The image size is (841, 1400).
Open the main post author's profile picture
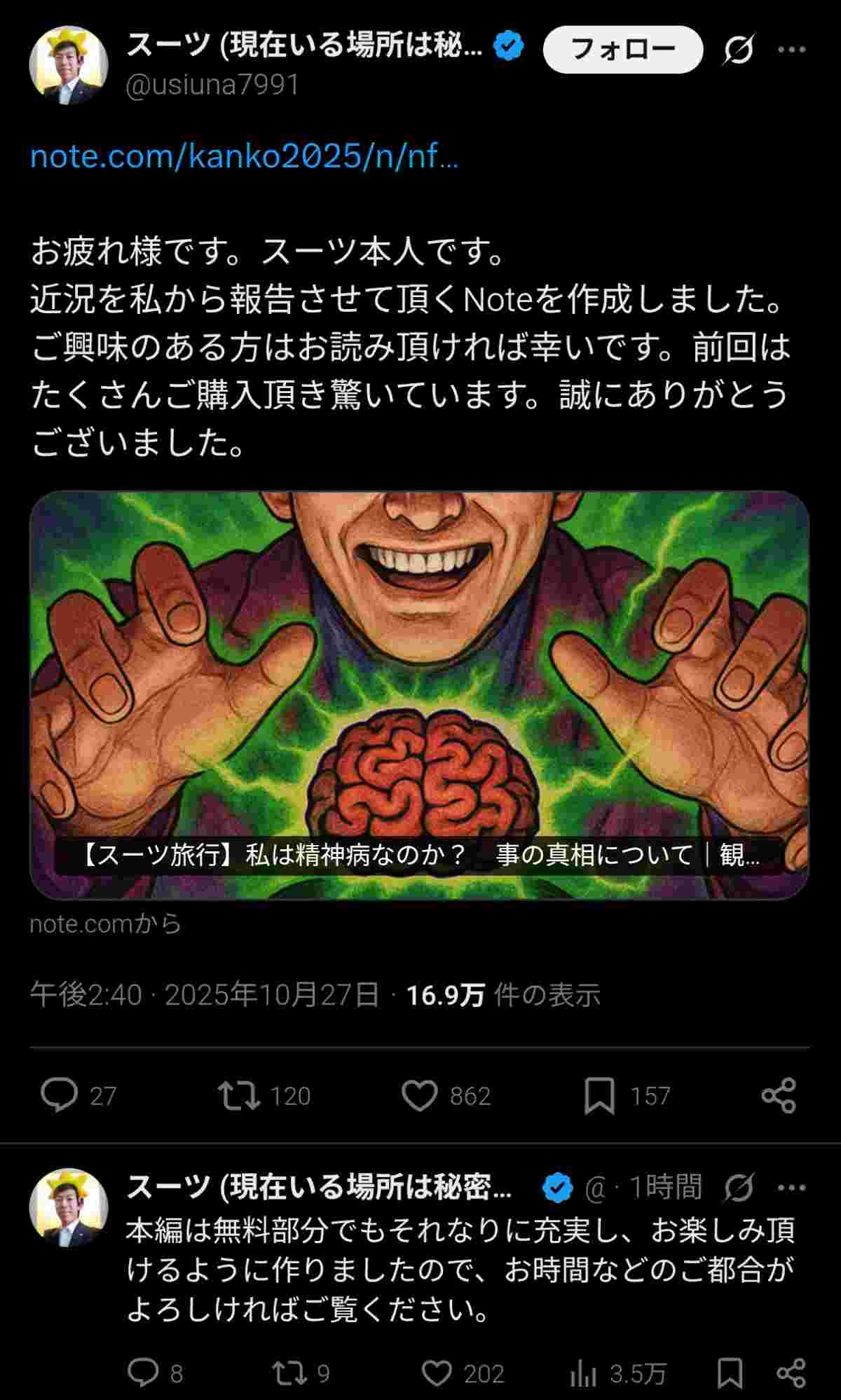(x=69, y=66)
